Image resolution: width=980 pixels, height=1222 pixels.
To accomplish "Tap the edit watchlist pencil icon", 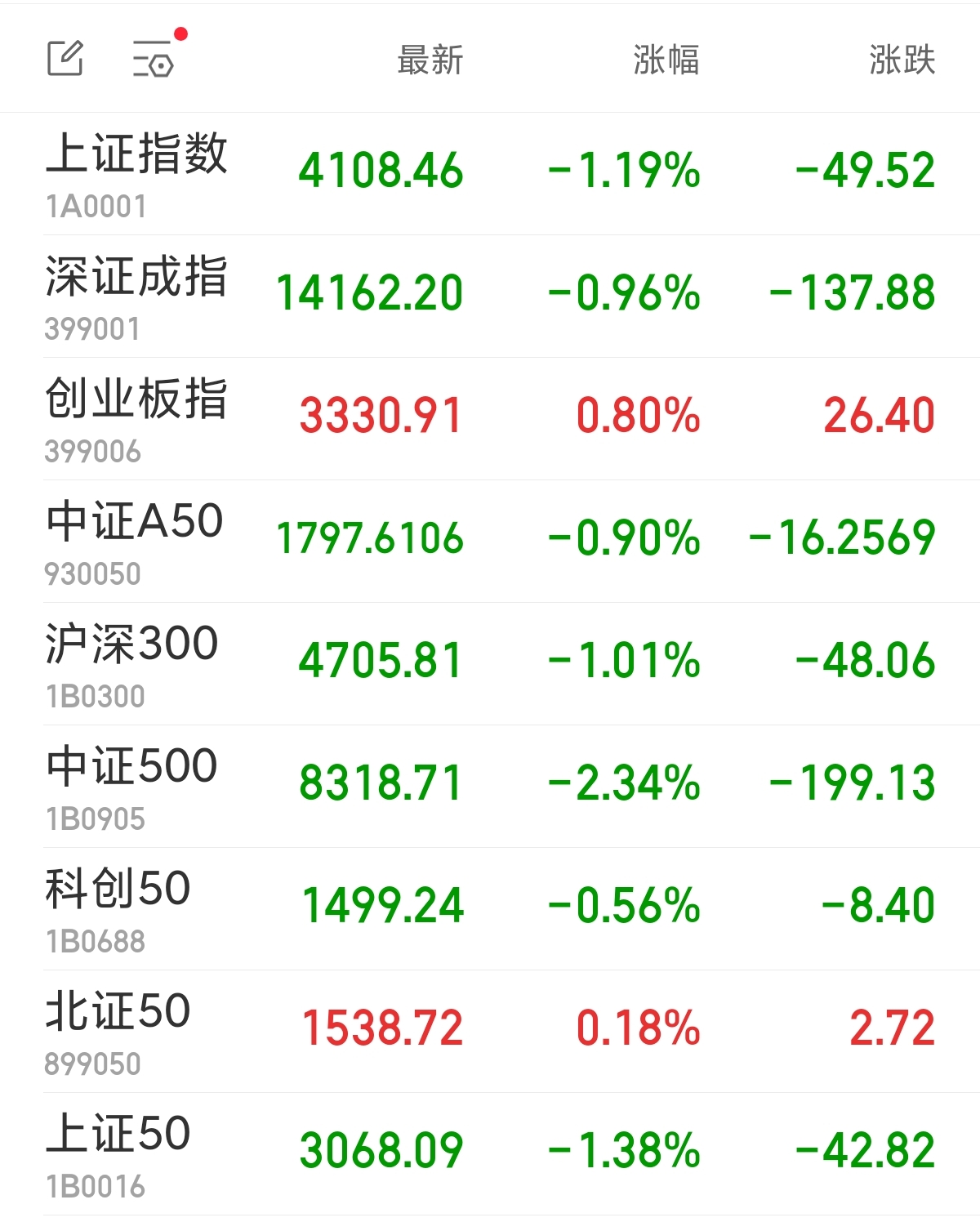I will pyautogui.click(x=65, y=58).
